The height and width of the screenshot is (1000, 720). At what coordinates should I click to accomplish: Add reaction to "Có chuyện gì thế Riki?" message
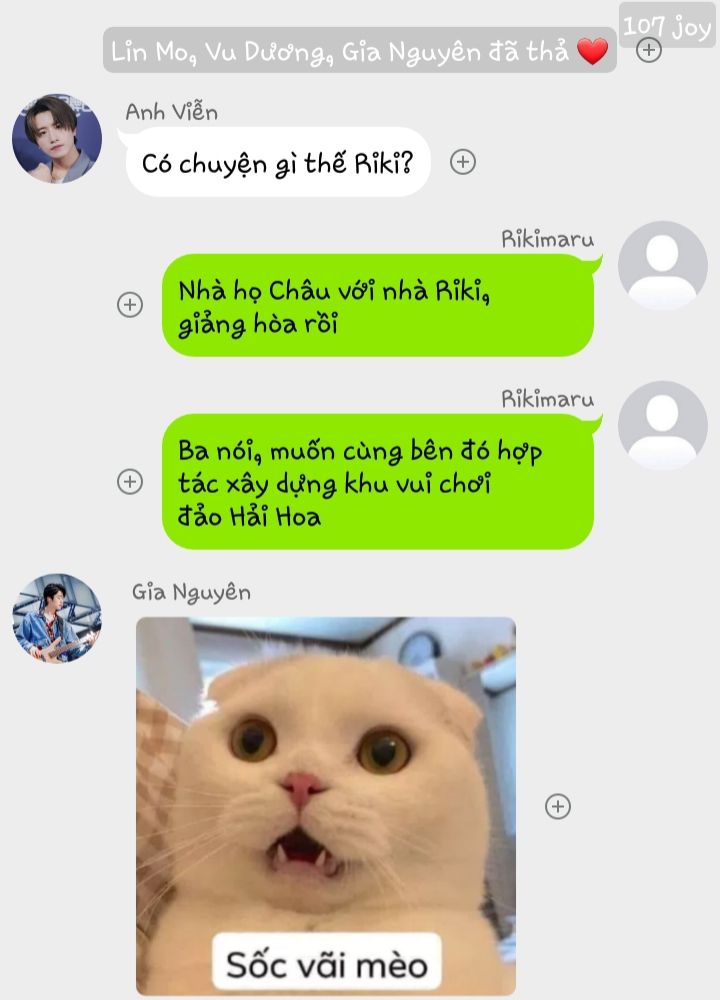[462, 162]
